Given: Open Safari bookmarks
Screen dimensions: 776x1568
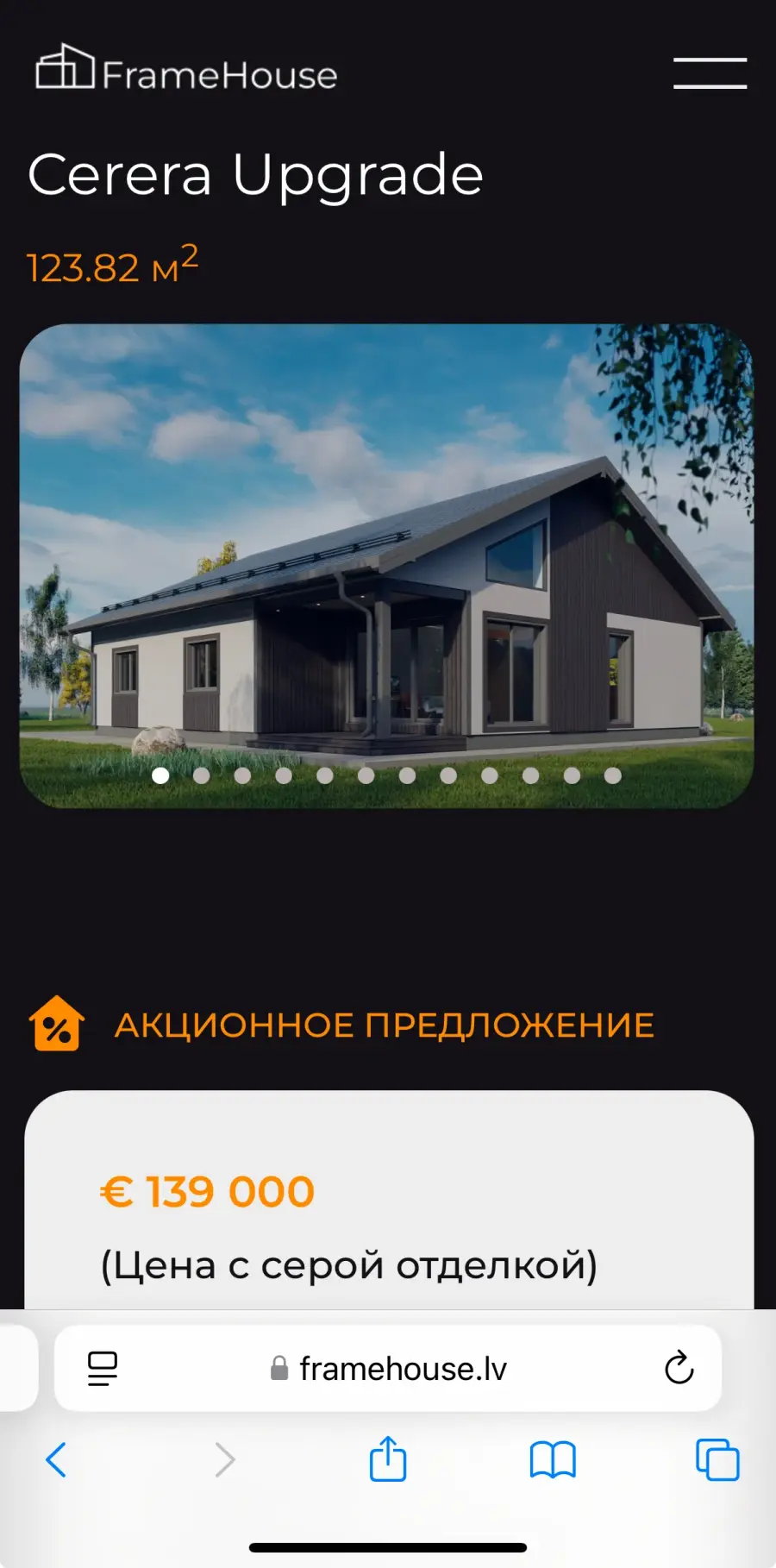Looking at the screenshot, I should tap(553, 1460).
